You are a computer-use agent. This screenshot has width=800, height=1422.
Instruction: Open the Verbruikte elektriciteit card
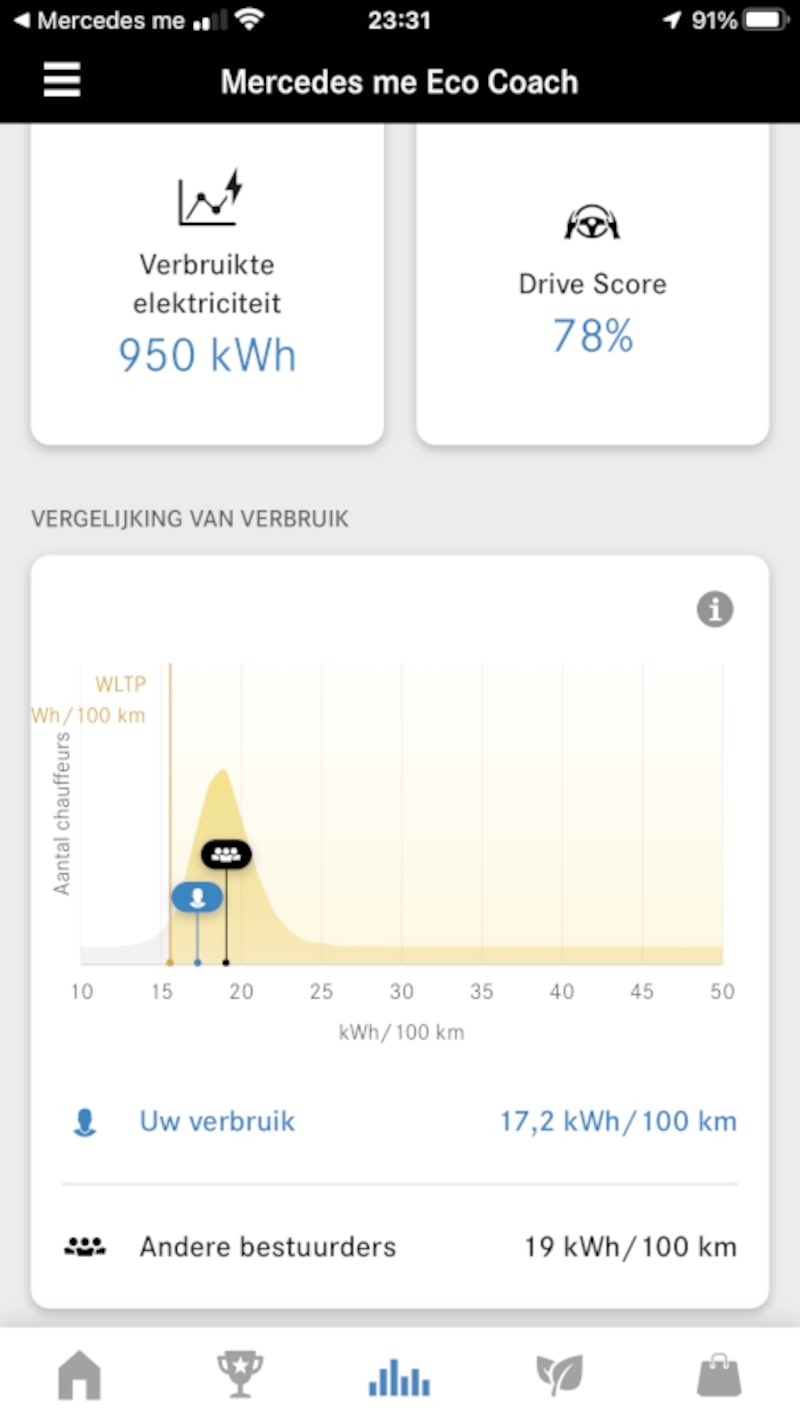[x=207, y=284]
